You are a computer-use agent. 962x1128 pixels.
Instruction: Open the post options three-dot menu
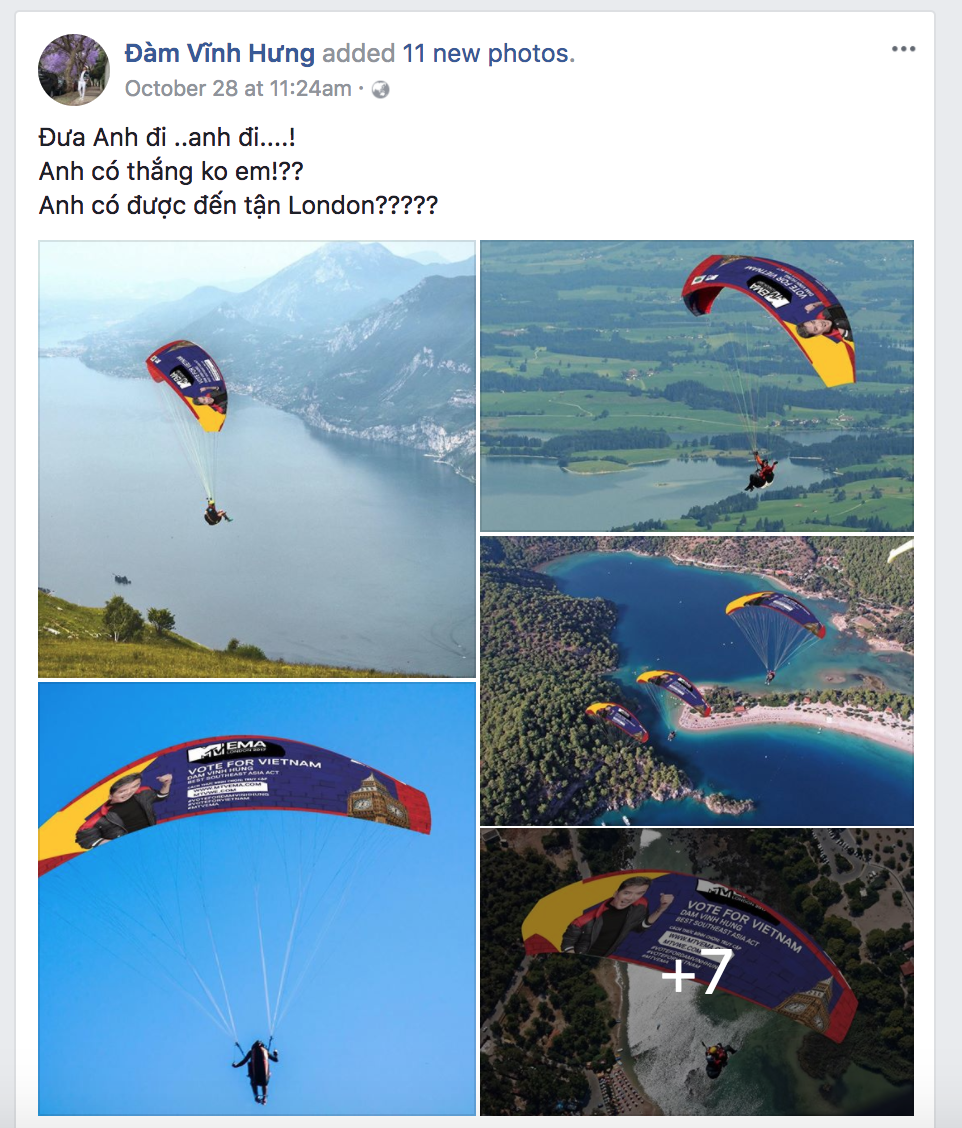(903, 49)
